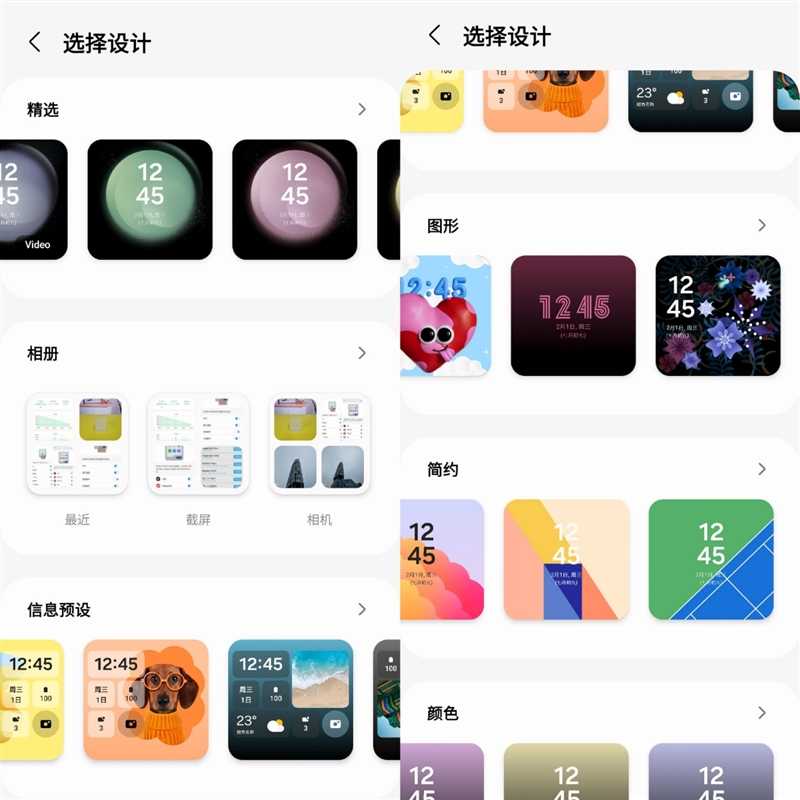The height and width of the screenshot is (800, 800).
Task: Choose the peach geometric minimalist design
Action: [x=567, y=560]
